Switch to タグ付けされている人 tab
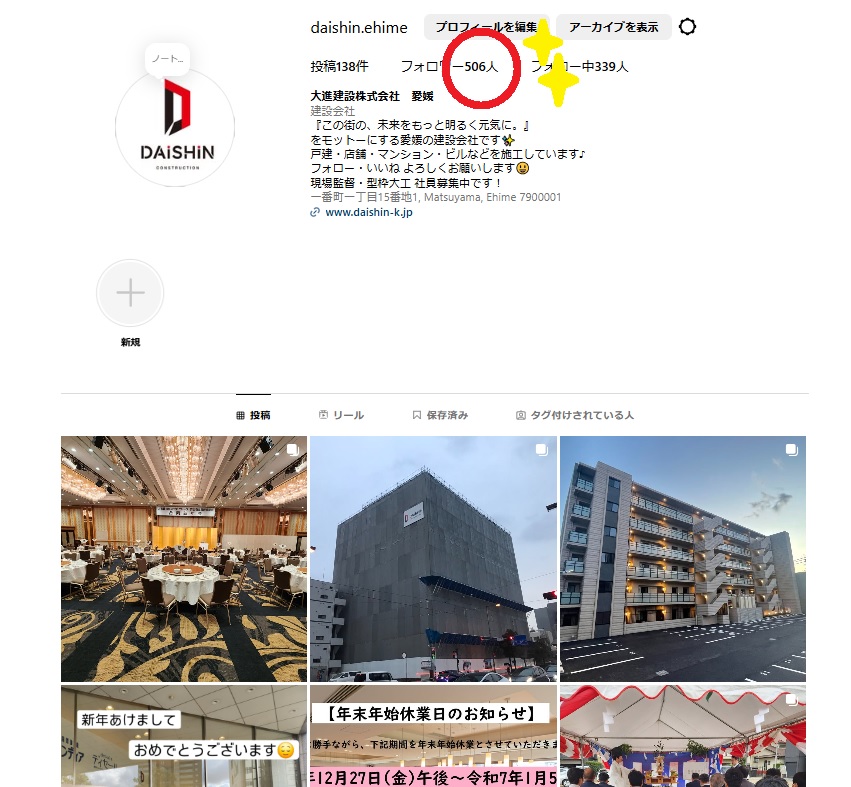 tap(575, 415)
